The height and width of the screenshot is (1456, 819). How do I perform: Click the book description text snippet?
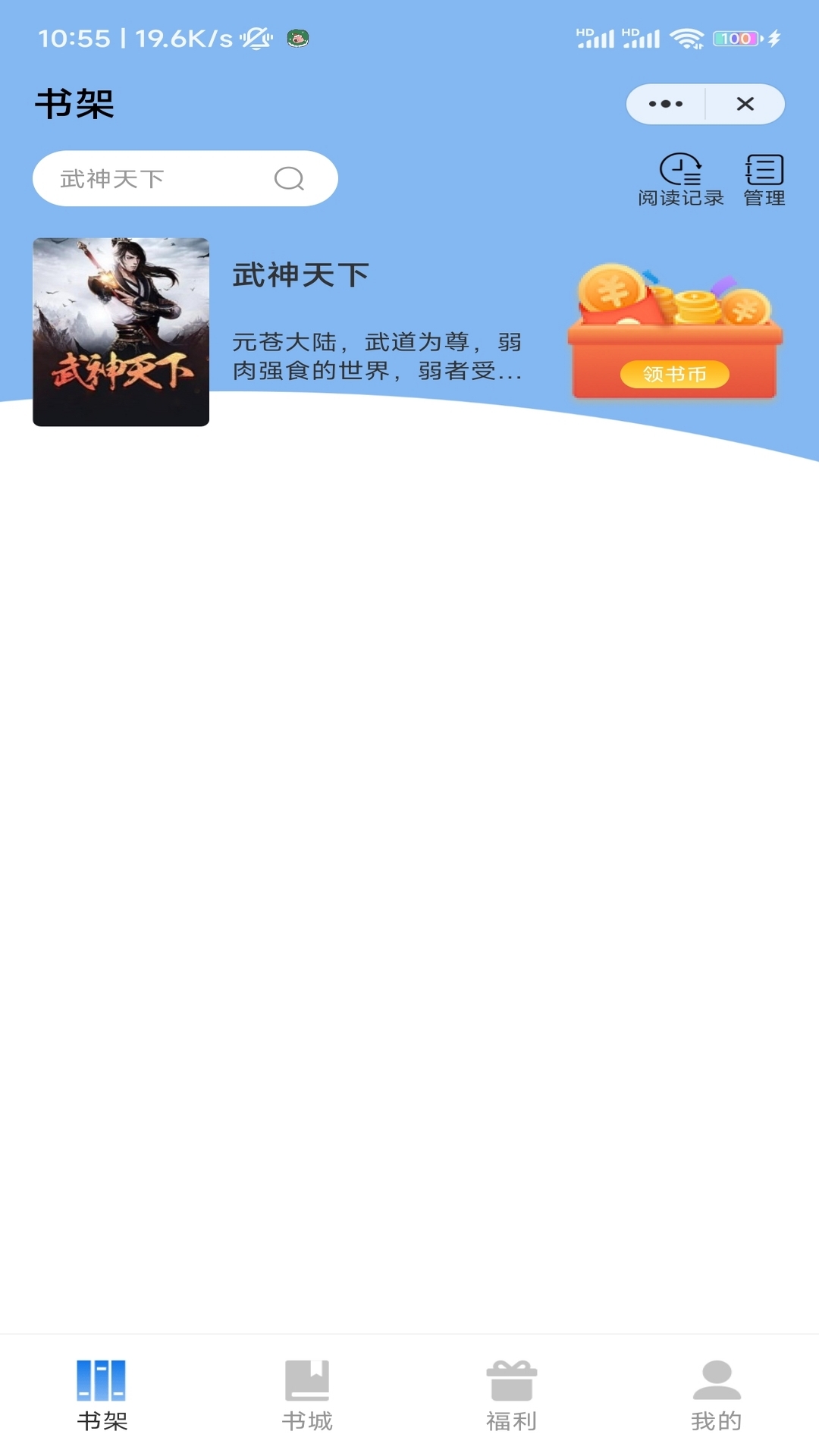coord(375,356)
